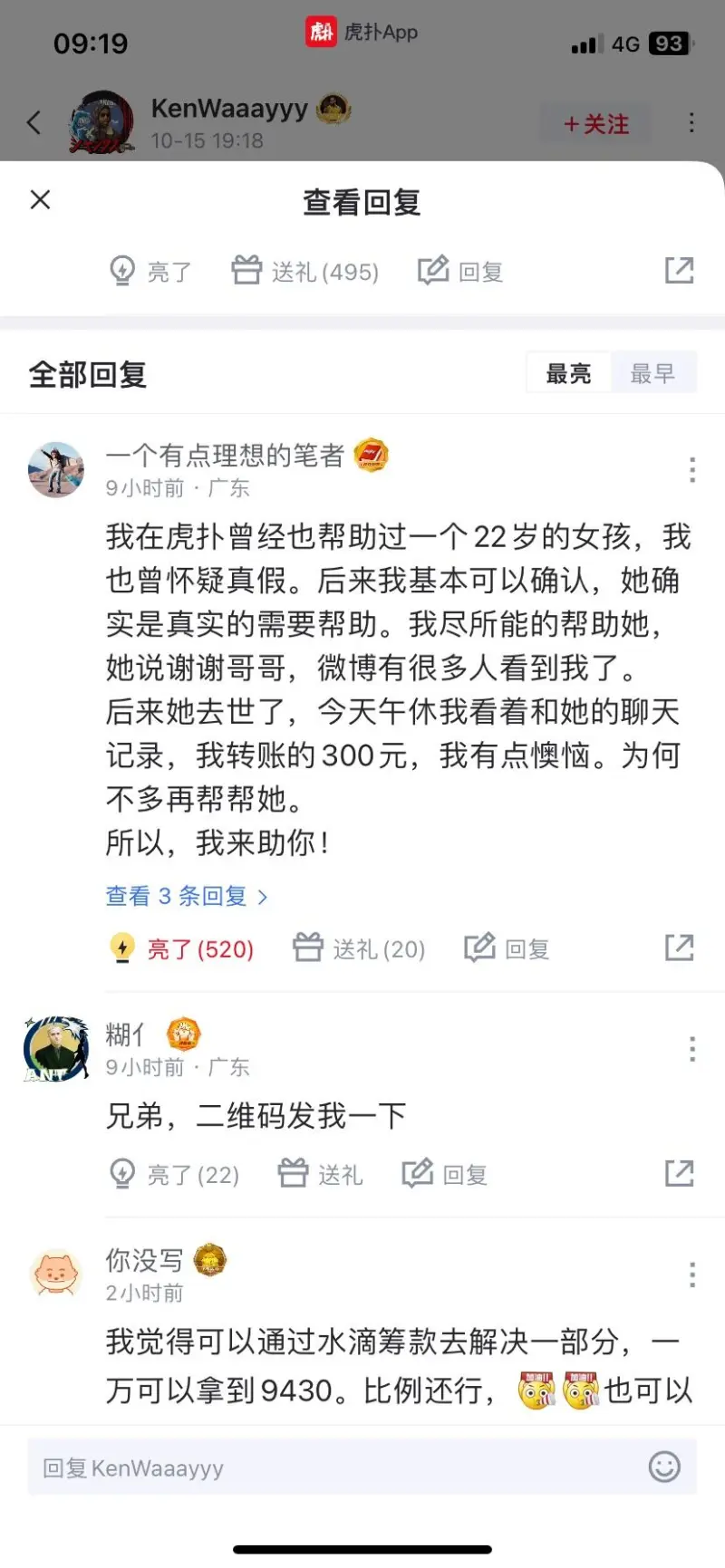Screen dimensions: 725x1568
Task: Tap 亮了 on the original post
Action: (x=150, y=271)
